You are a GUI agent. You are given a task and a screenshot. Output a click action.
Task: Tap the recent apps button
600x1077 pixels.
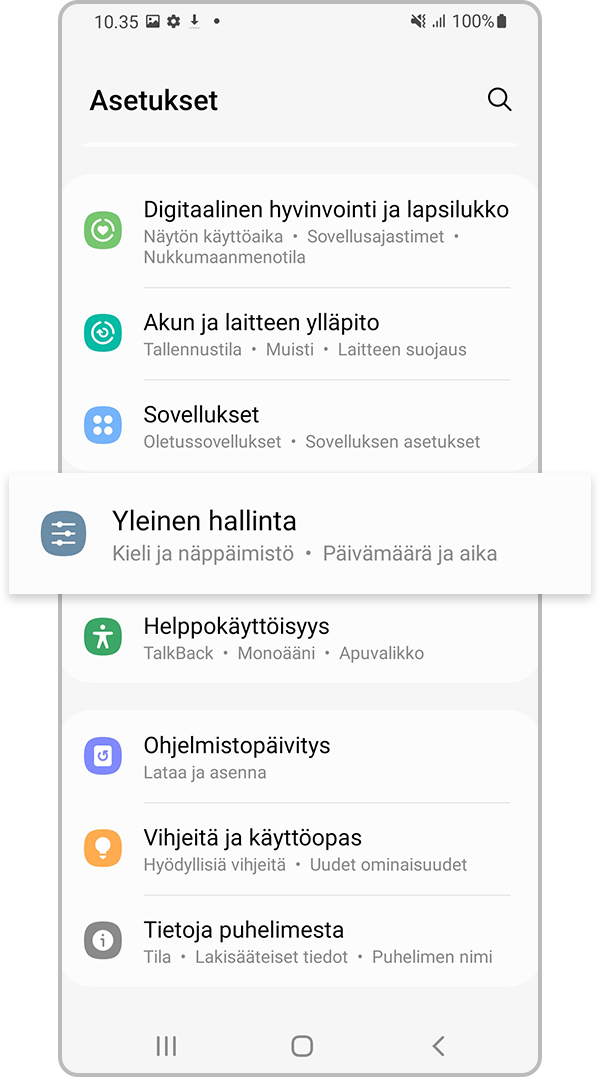coord(166,1046)
